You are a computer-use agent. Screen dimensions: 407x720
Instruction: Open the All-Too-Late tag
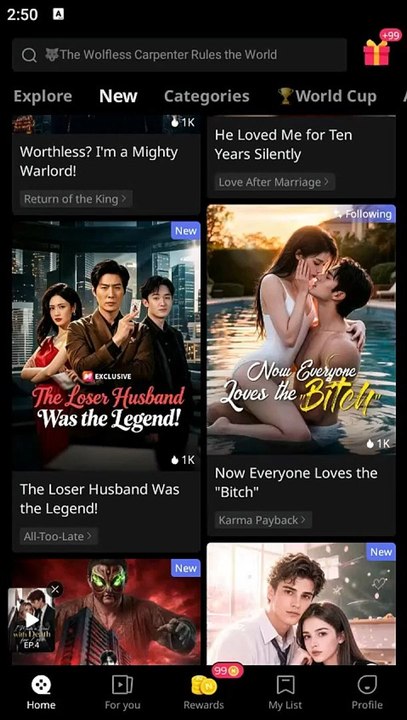[58, 536]
